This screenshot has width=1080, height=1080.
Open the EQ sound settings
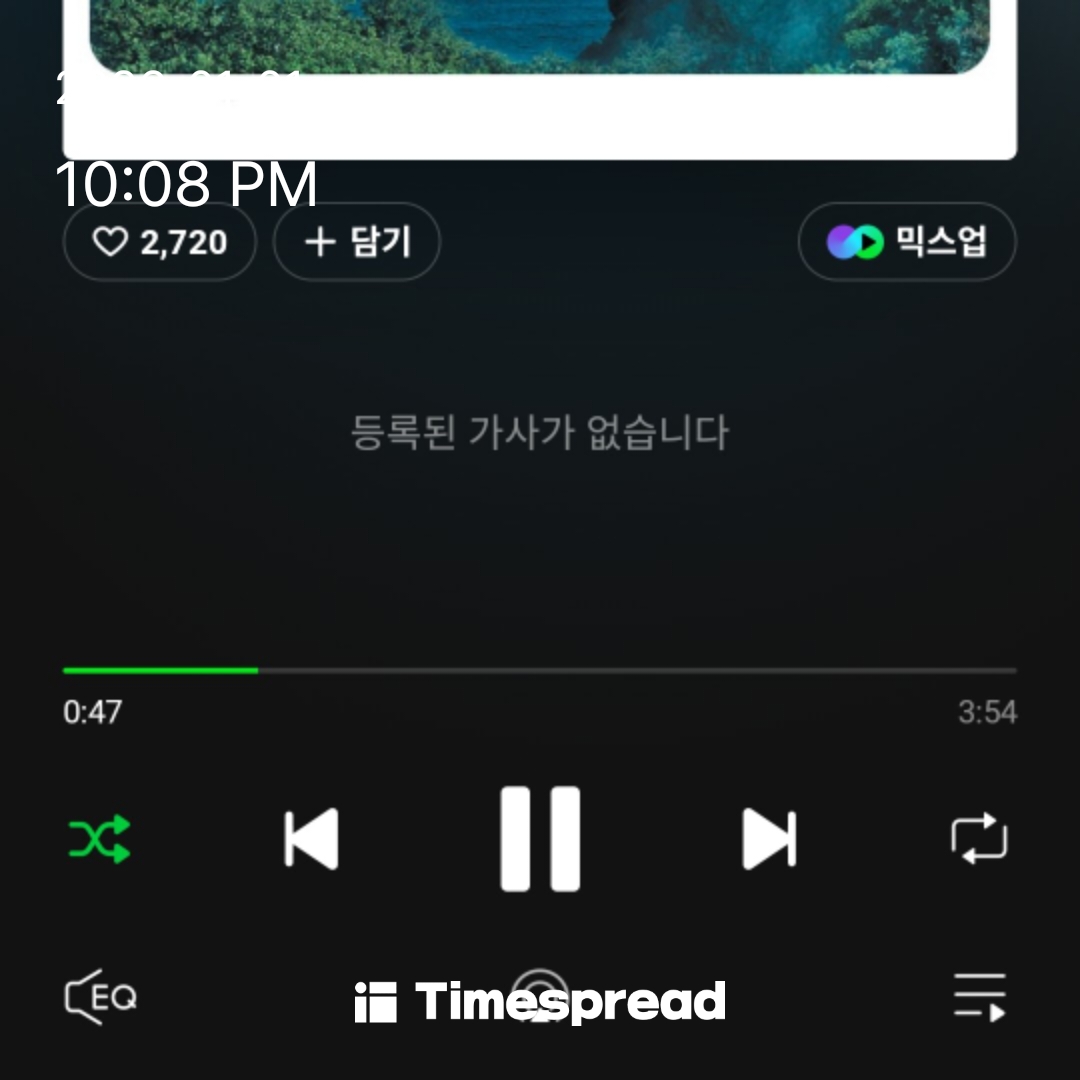[101, 997]
